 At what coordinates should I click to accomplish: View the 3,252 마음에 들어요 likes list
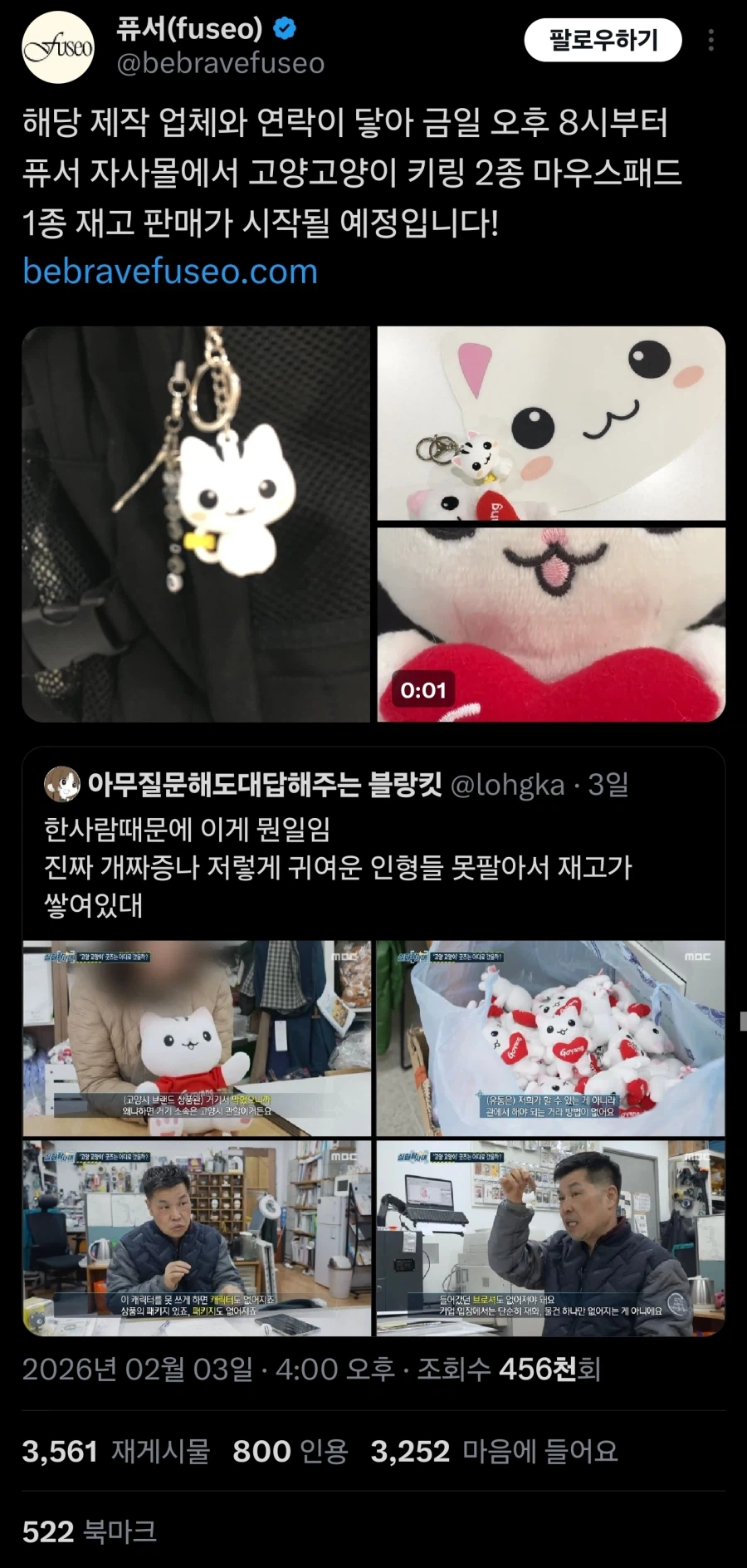click(x=494, y=1451)
